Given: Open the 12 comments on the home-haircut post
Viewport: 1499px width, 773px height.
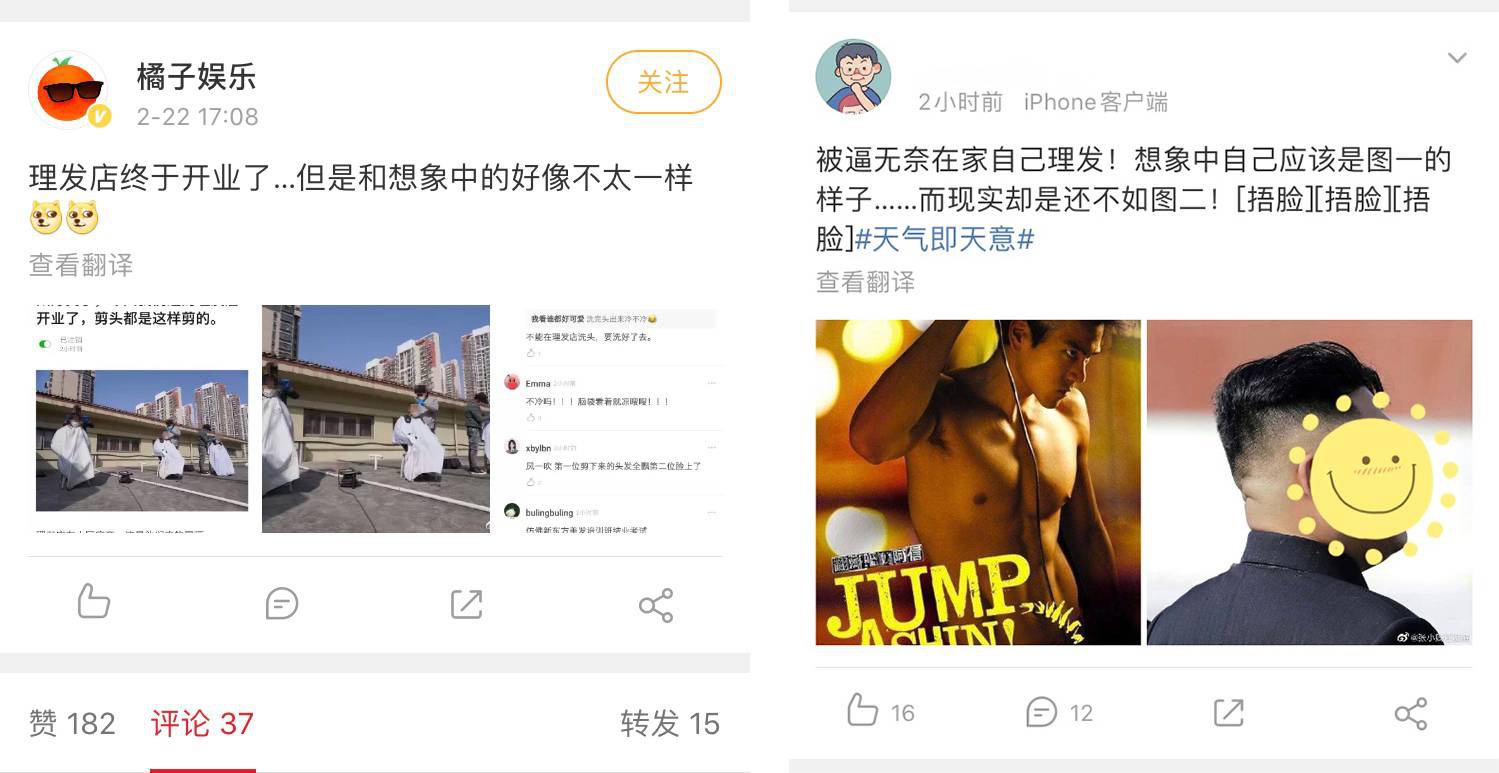Looking at the screenshot, I should 1059,712.
